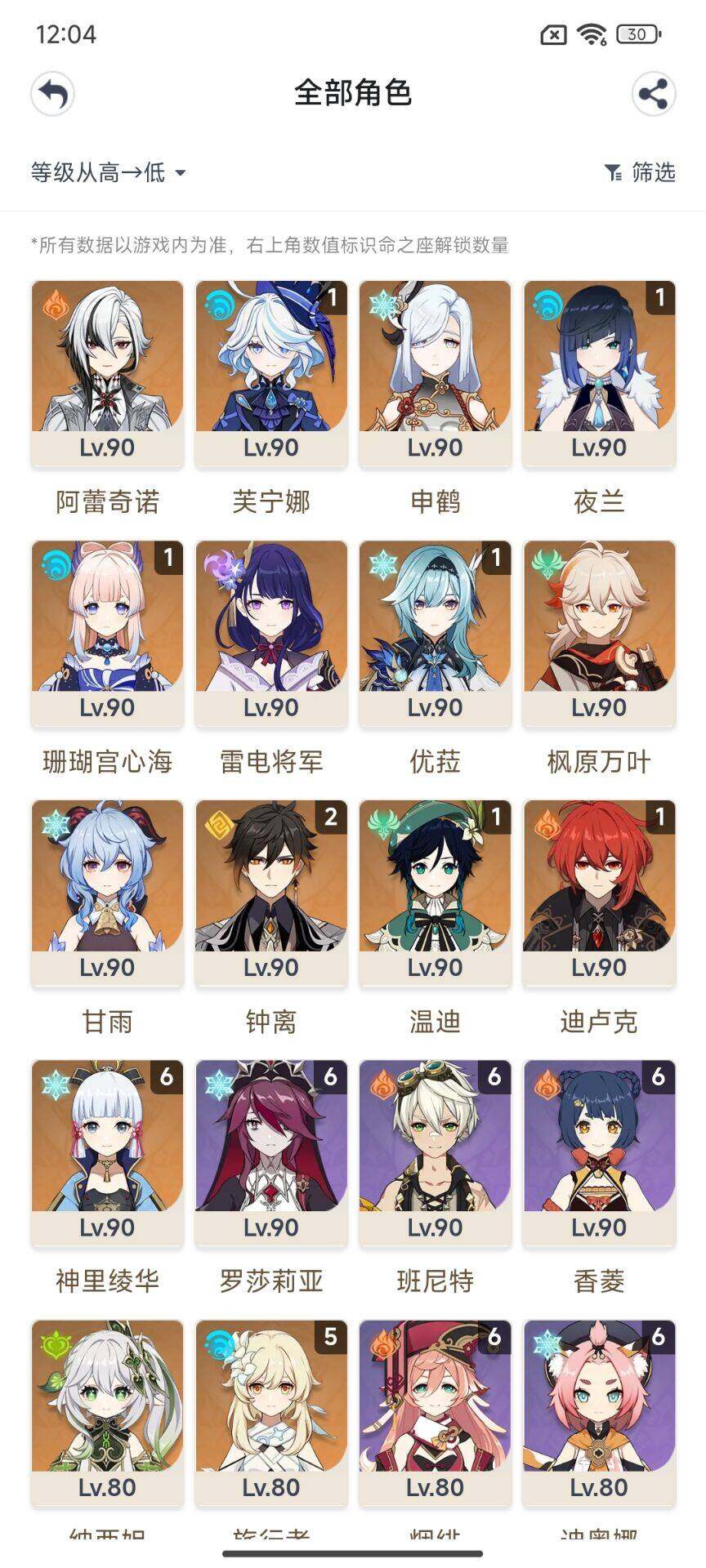The height and width of the screenshot is (1568, 706).
Task: Tap the 班尼特 character card
Action: tap(435, 1152)
